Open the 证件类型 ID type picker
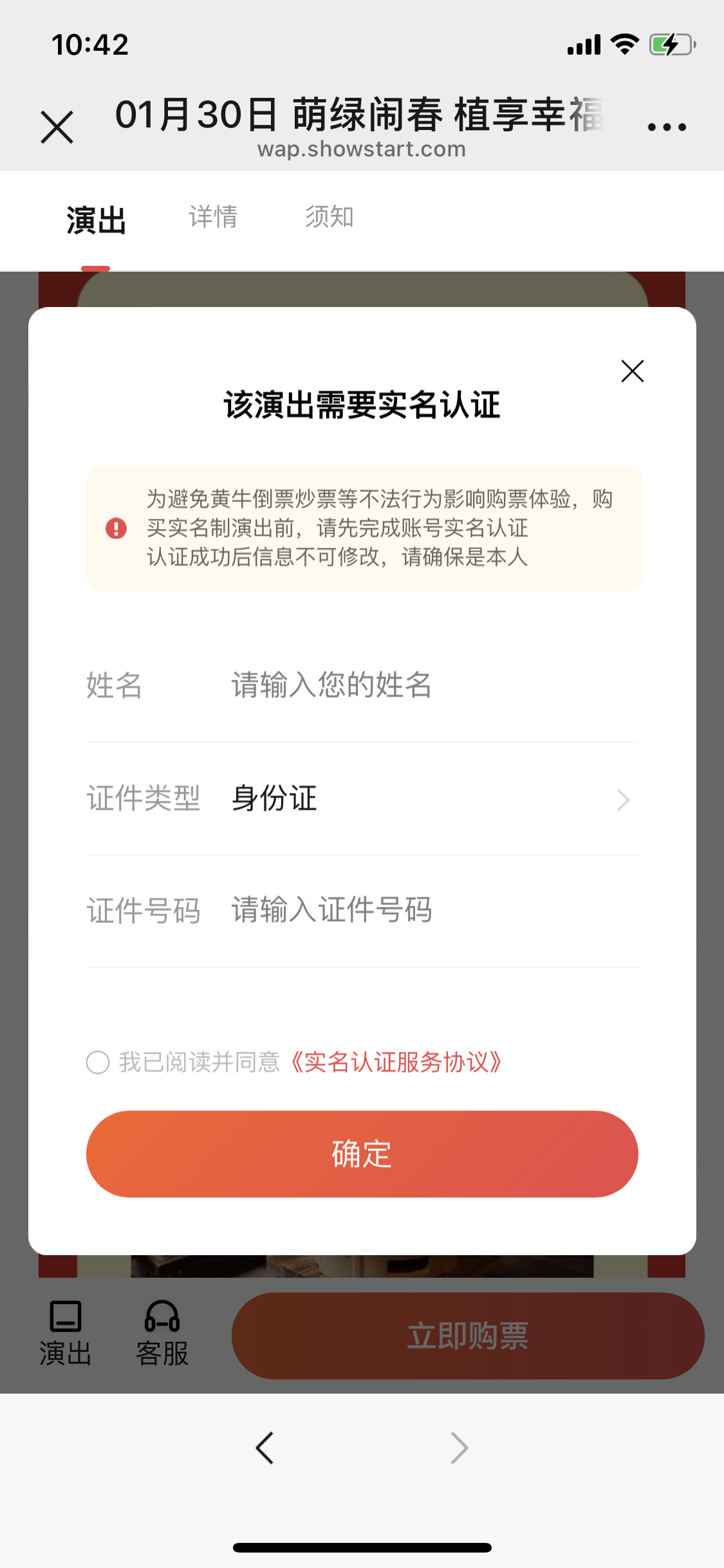Screen dimensions: 724x1568 coord(362,799)
